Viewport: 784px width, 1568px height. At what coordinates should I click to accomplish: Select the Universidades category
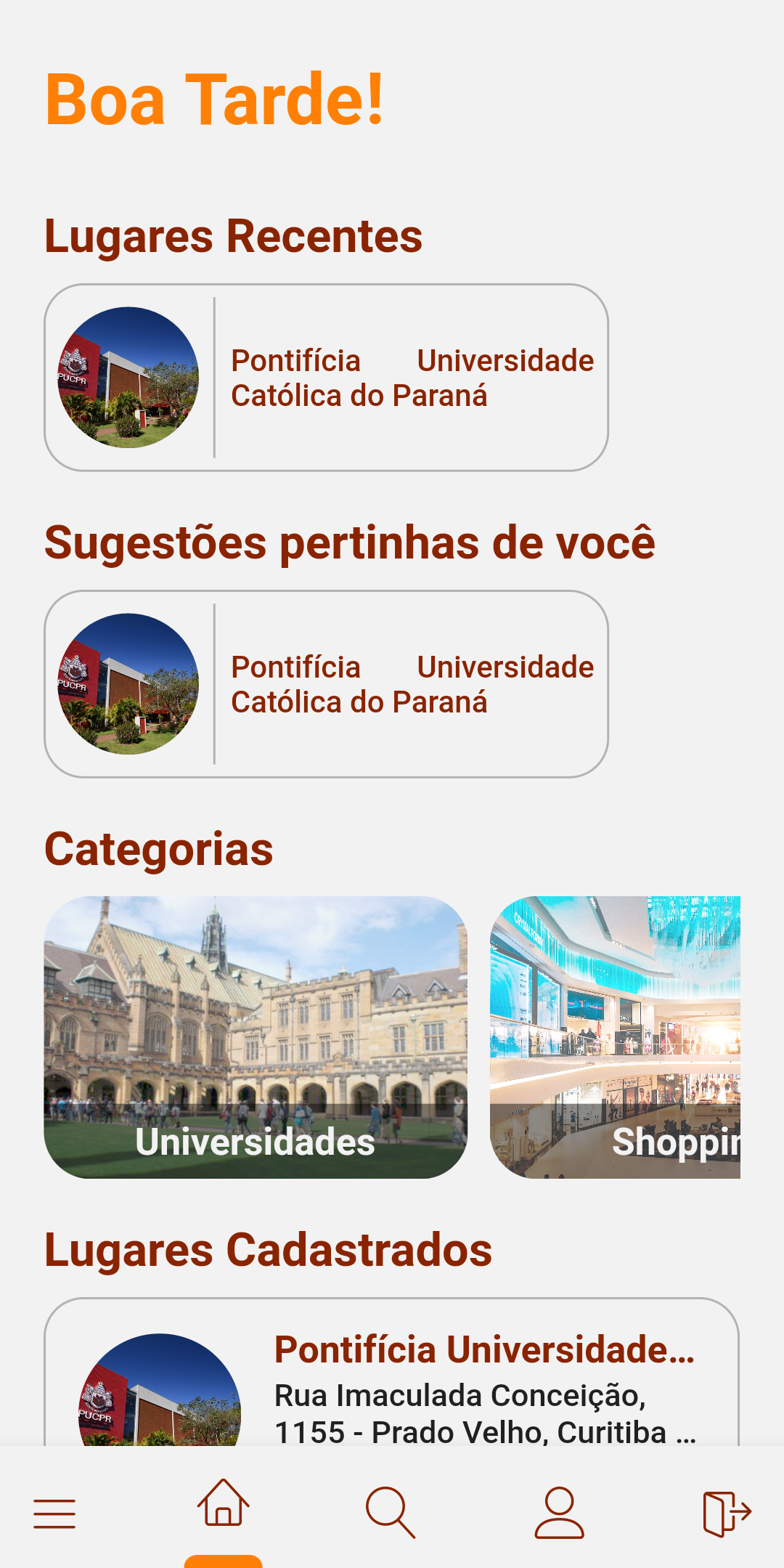[x=256, y=1037]
